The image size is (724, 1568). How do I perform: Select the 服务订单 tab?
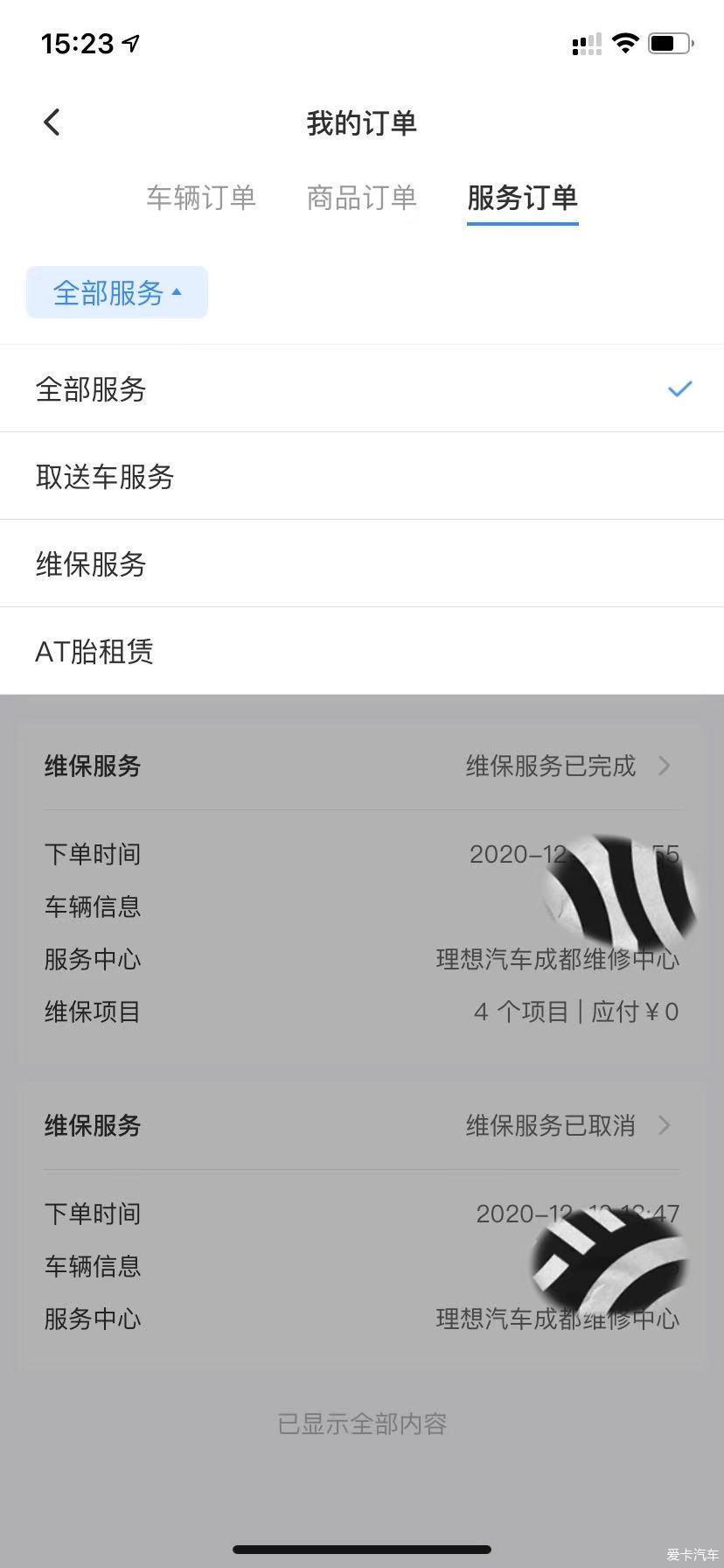(523, 199)
